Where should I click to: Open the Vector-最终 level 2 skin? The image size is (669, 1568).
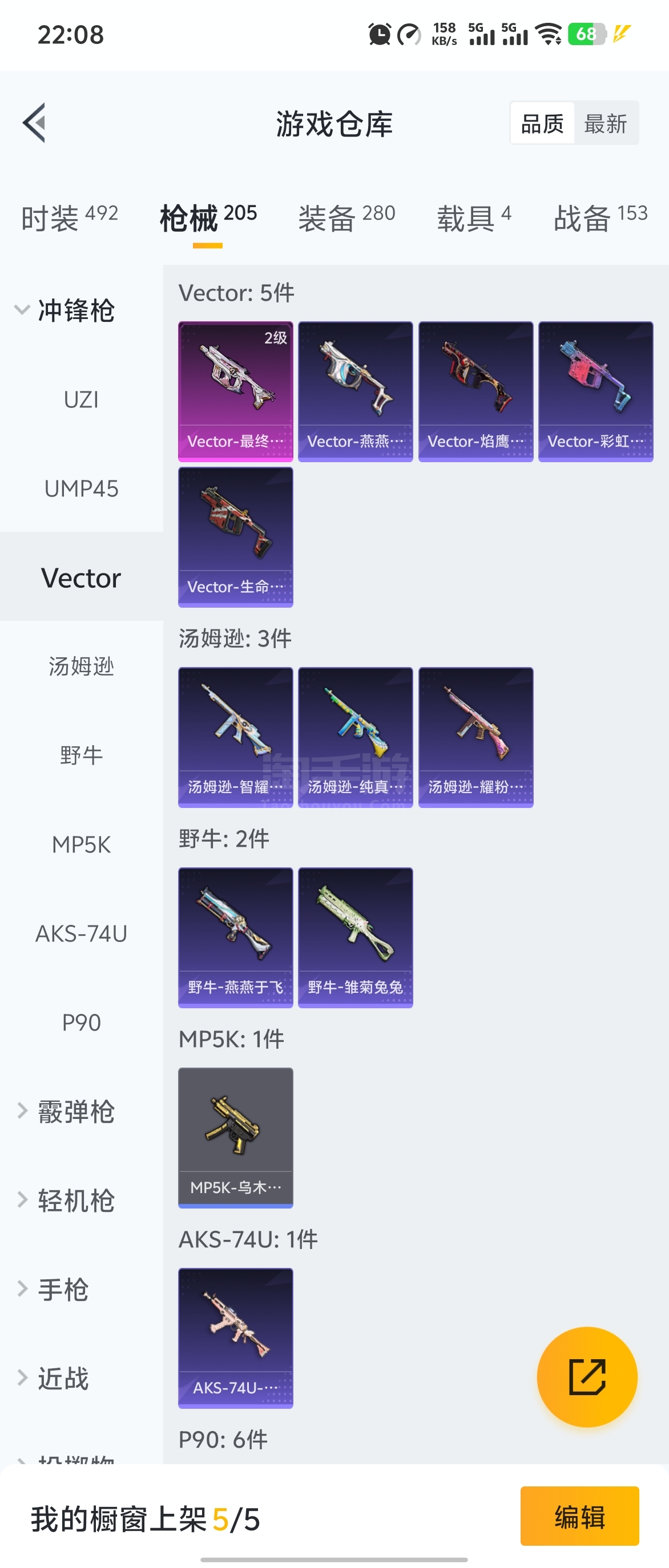coord(236,391)
